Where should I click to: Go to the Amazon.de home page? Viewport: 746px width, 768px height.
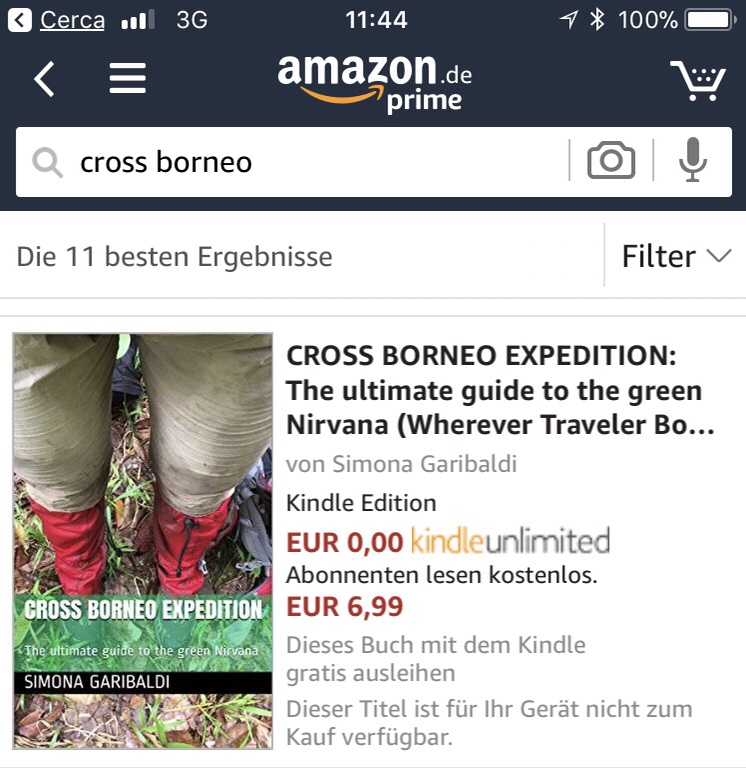[x=374, y=80]
